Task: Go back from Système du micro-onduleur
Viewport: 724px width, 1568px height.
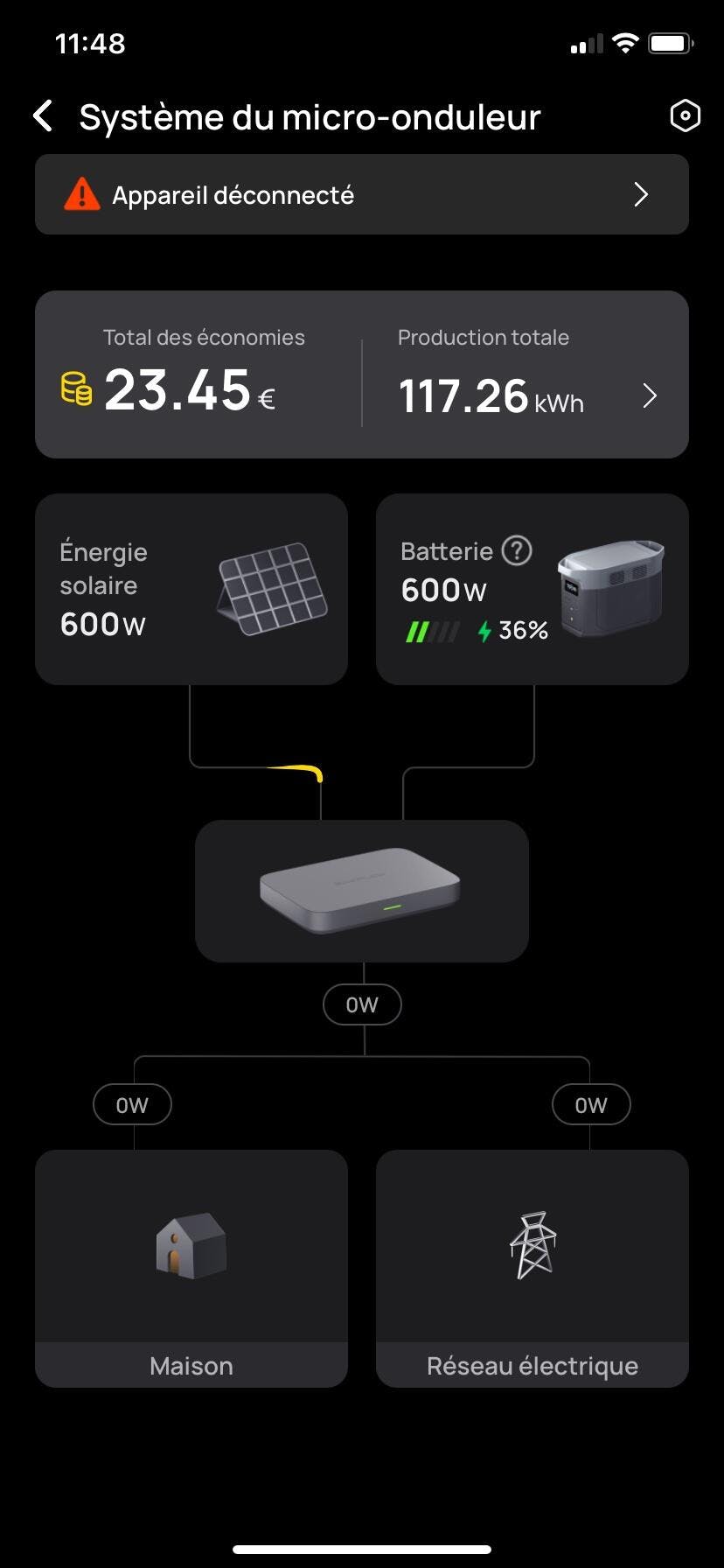Action: pyautogui.click(x=43, y=116)
